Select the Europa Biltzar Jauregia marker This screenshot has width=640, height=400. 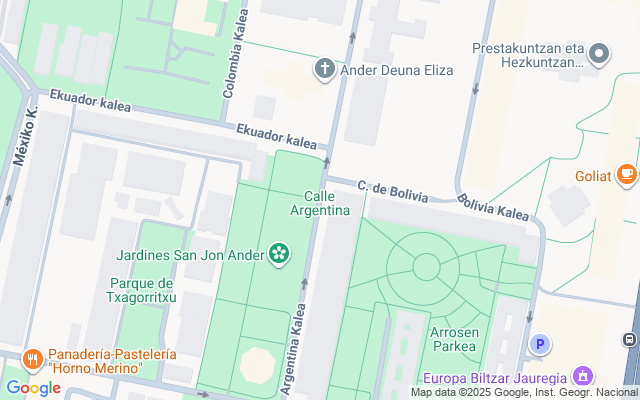tap(582, 378)
